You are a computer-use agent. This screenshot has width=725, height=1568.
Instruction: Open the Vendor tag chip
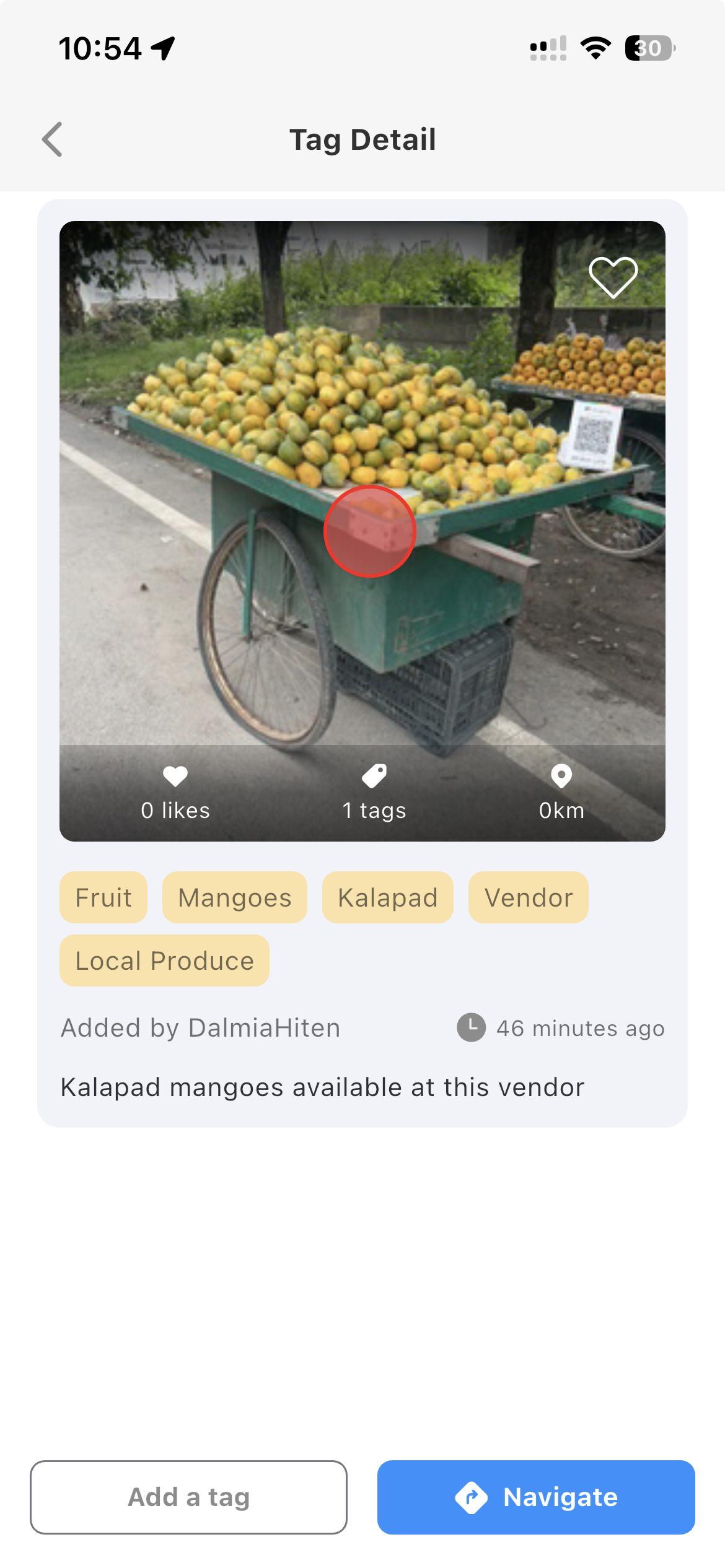tap(528, 897)
